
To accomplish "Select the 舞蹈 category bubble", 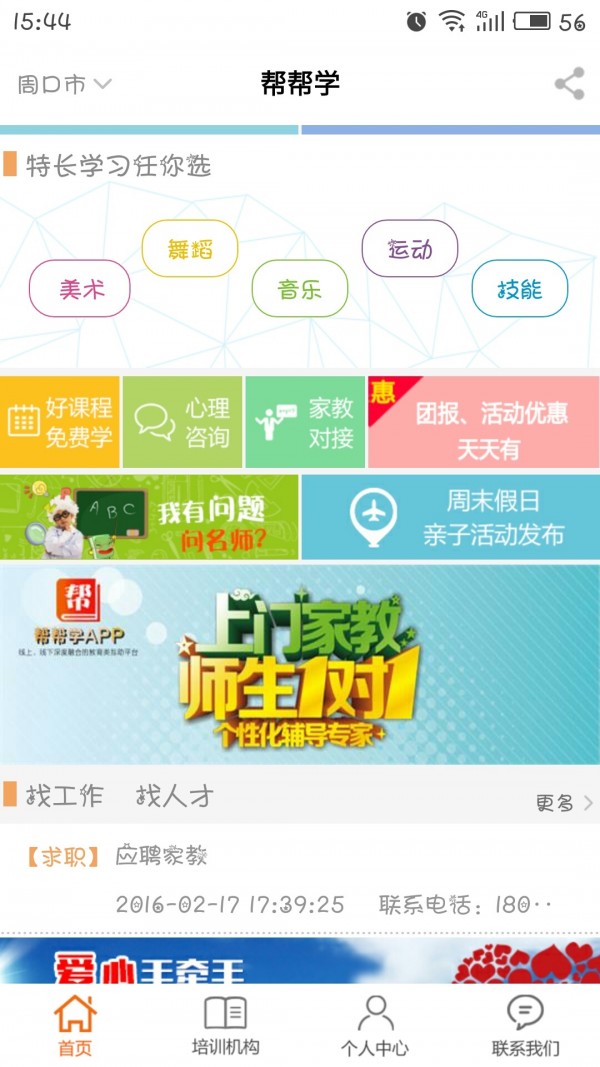I will click(x=190, y=248).
